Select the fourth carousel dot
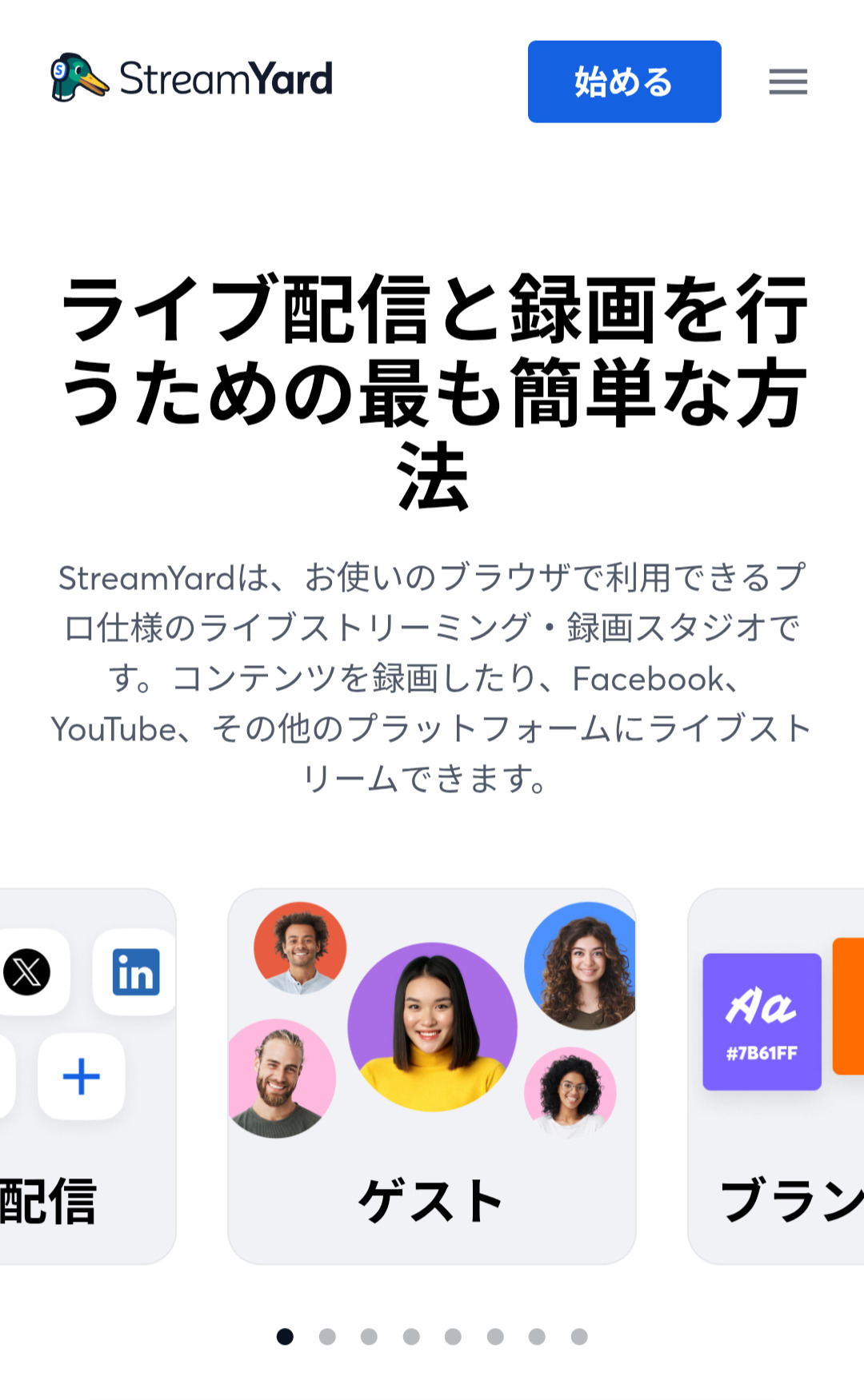 pos(411,1337)
